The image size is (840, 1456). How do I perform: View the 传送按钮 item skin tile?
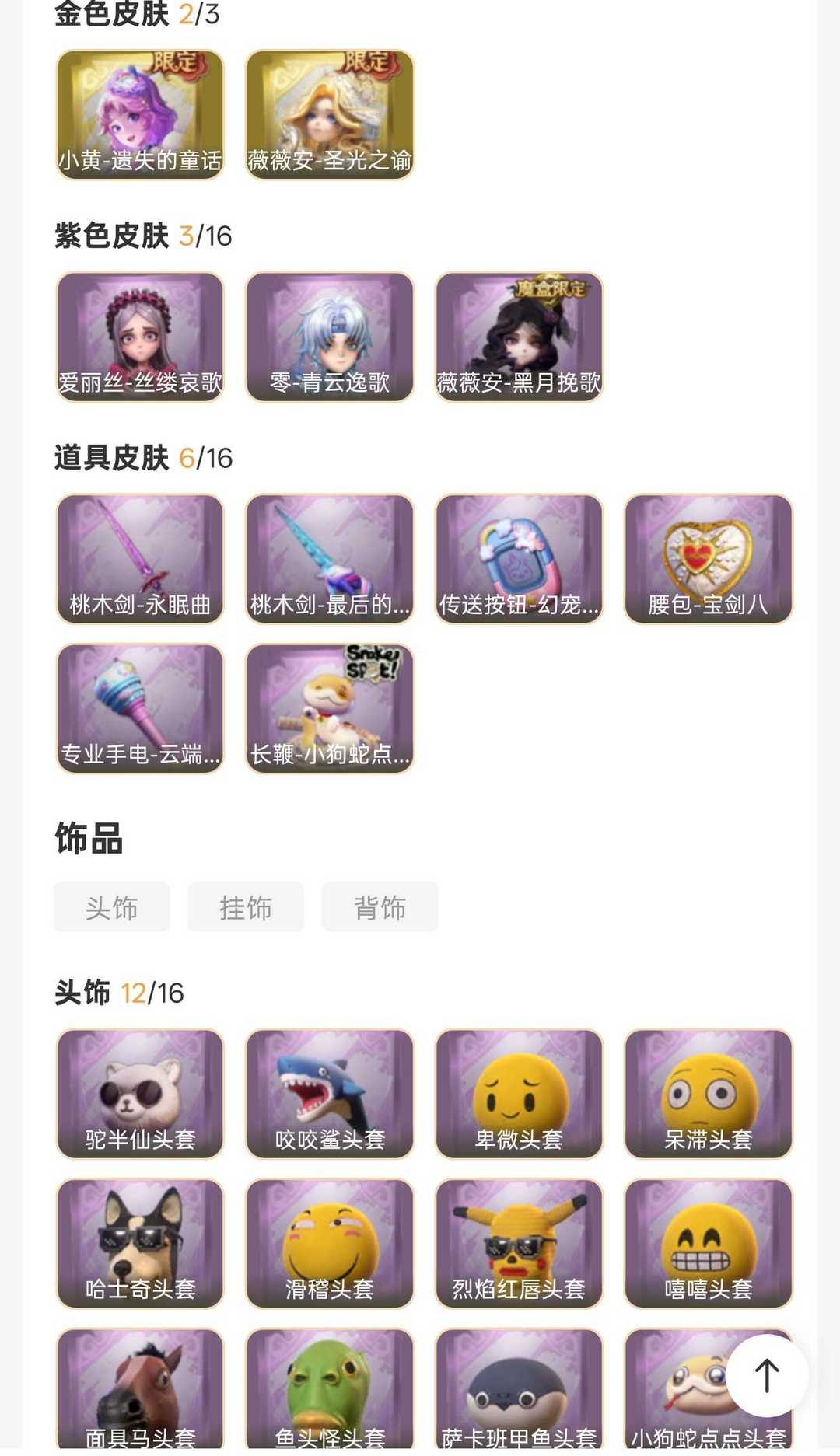[519, 559]
